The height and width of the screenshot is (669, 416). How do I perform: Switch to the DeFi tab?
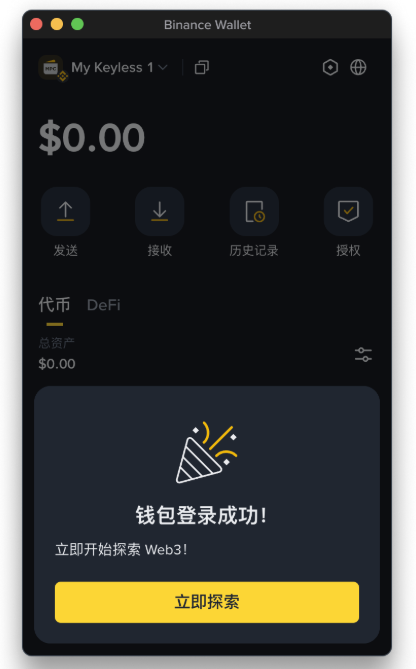point(104,305)
